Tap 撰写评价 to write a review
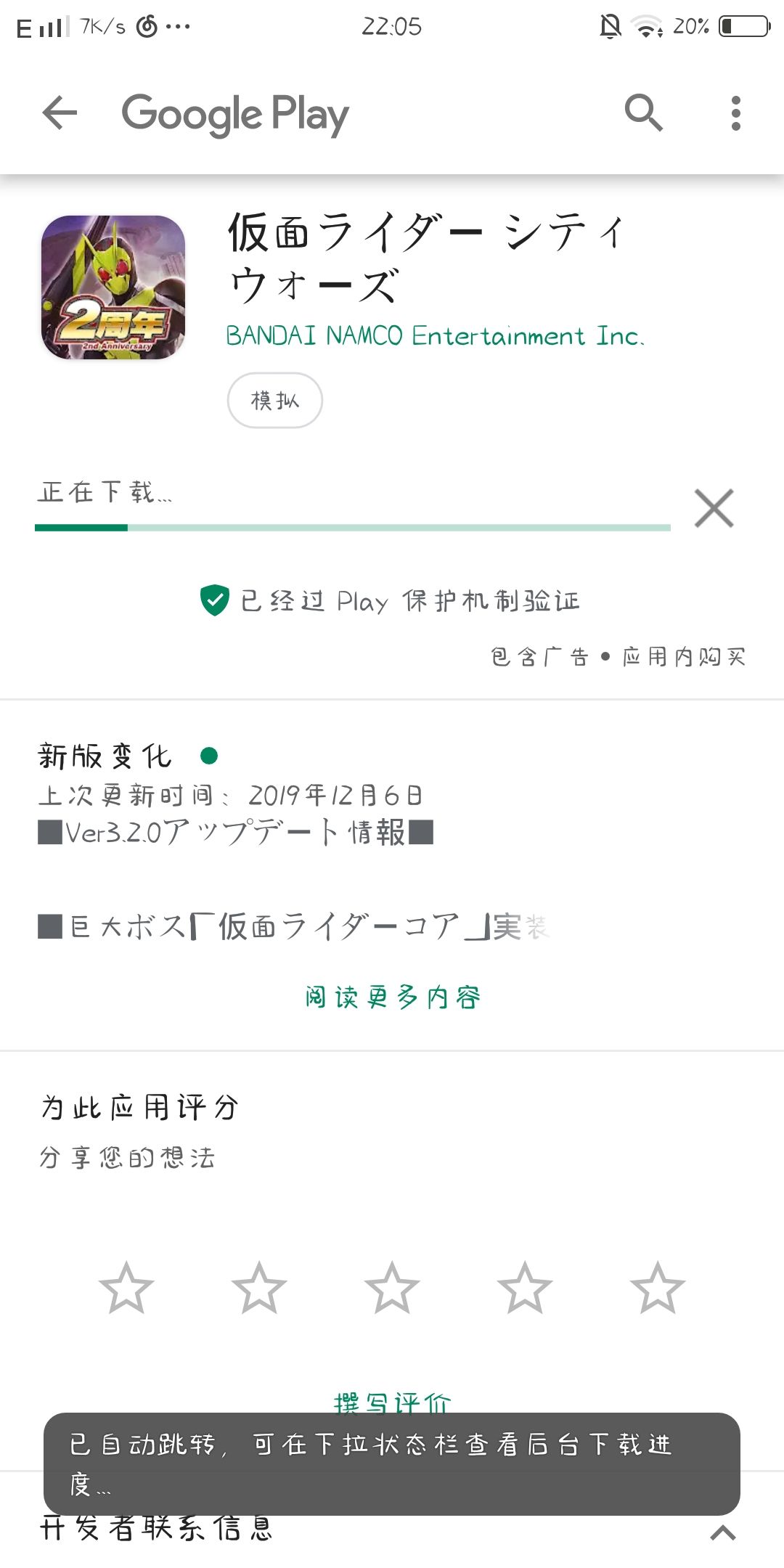The height and width of the screenshot is (1568, 784). (393, 1402)
